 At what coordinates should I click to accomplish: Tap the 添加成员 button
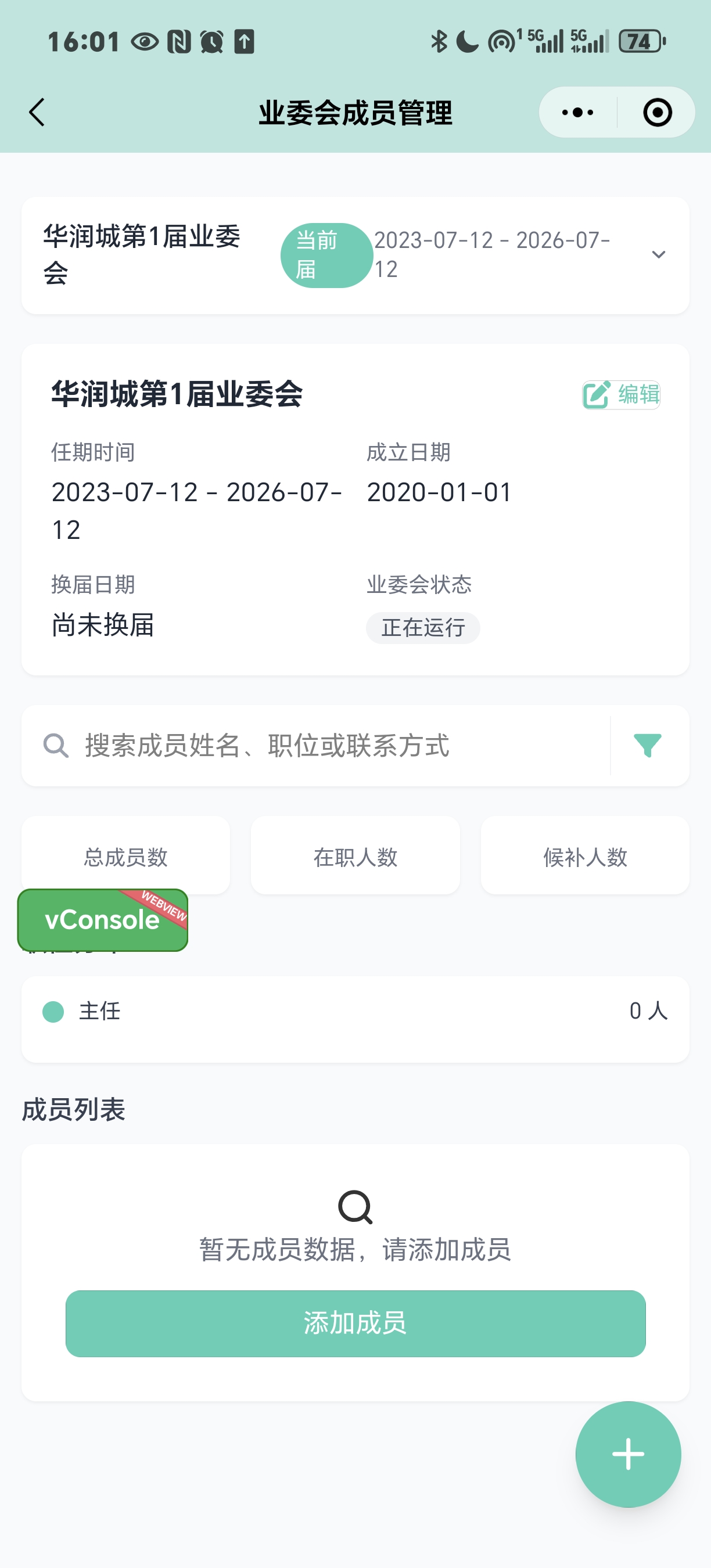point(355,1324)
